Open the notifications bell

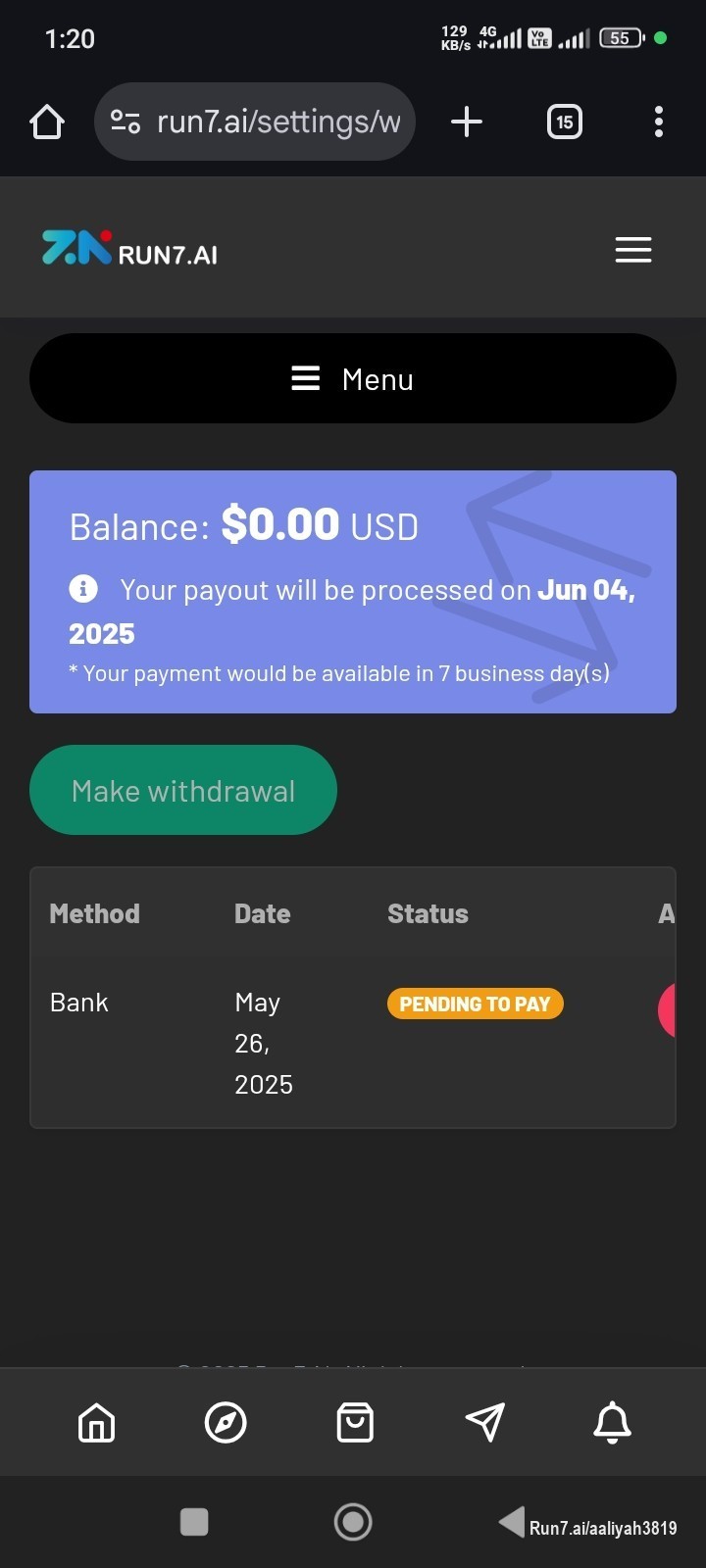613,1422
